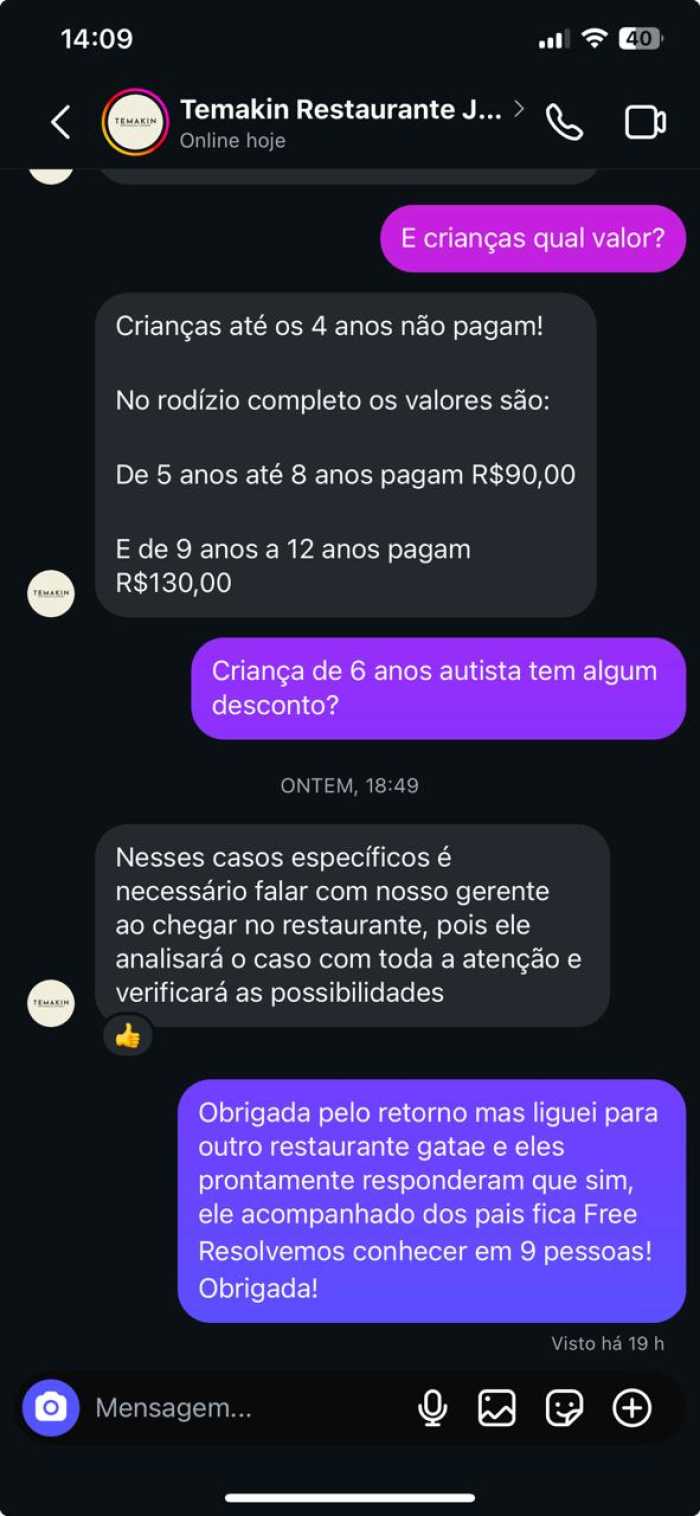Open gallery to attach an image
The height and width of the screenshot is (1516, 700).
[x=497, y=1408]
